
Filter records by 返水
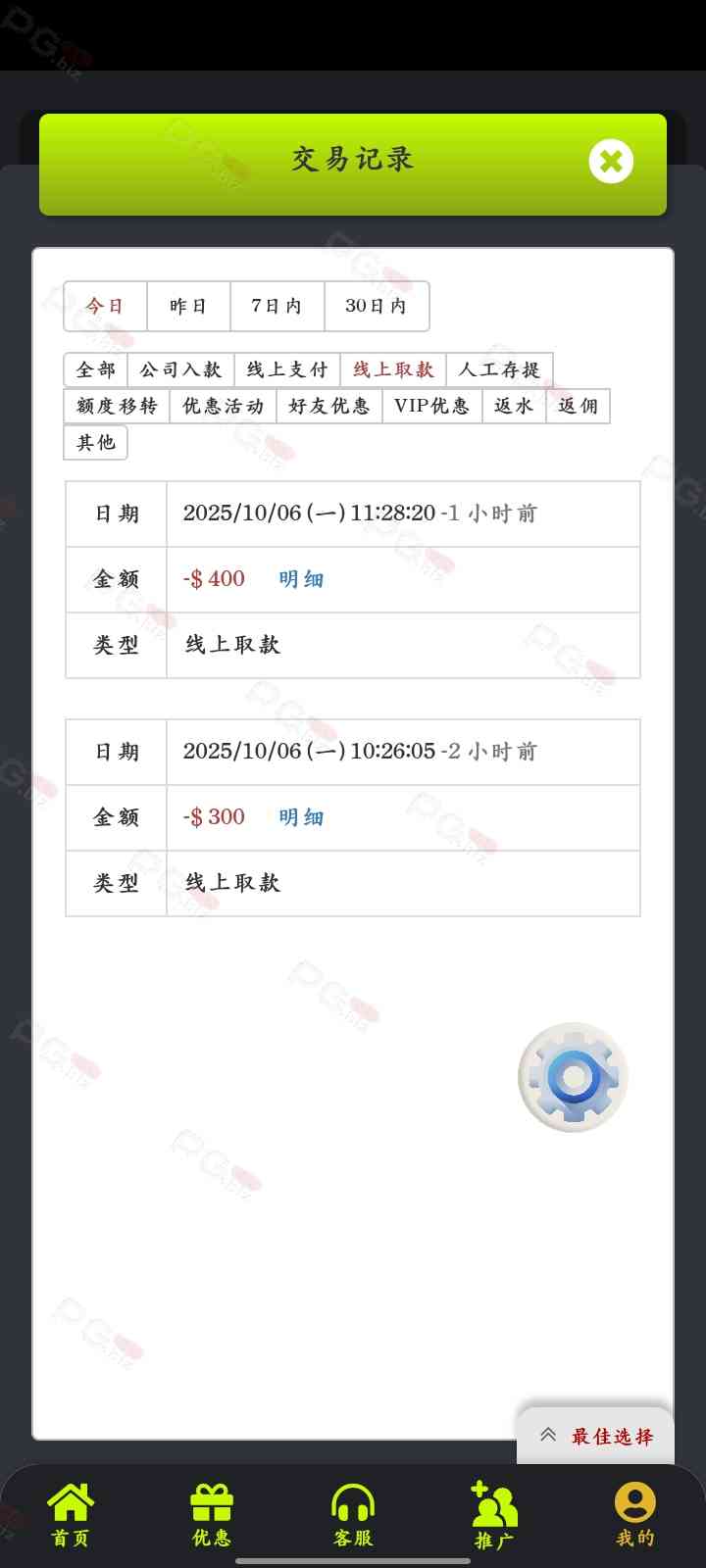[x=514, y=406]
